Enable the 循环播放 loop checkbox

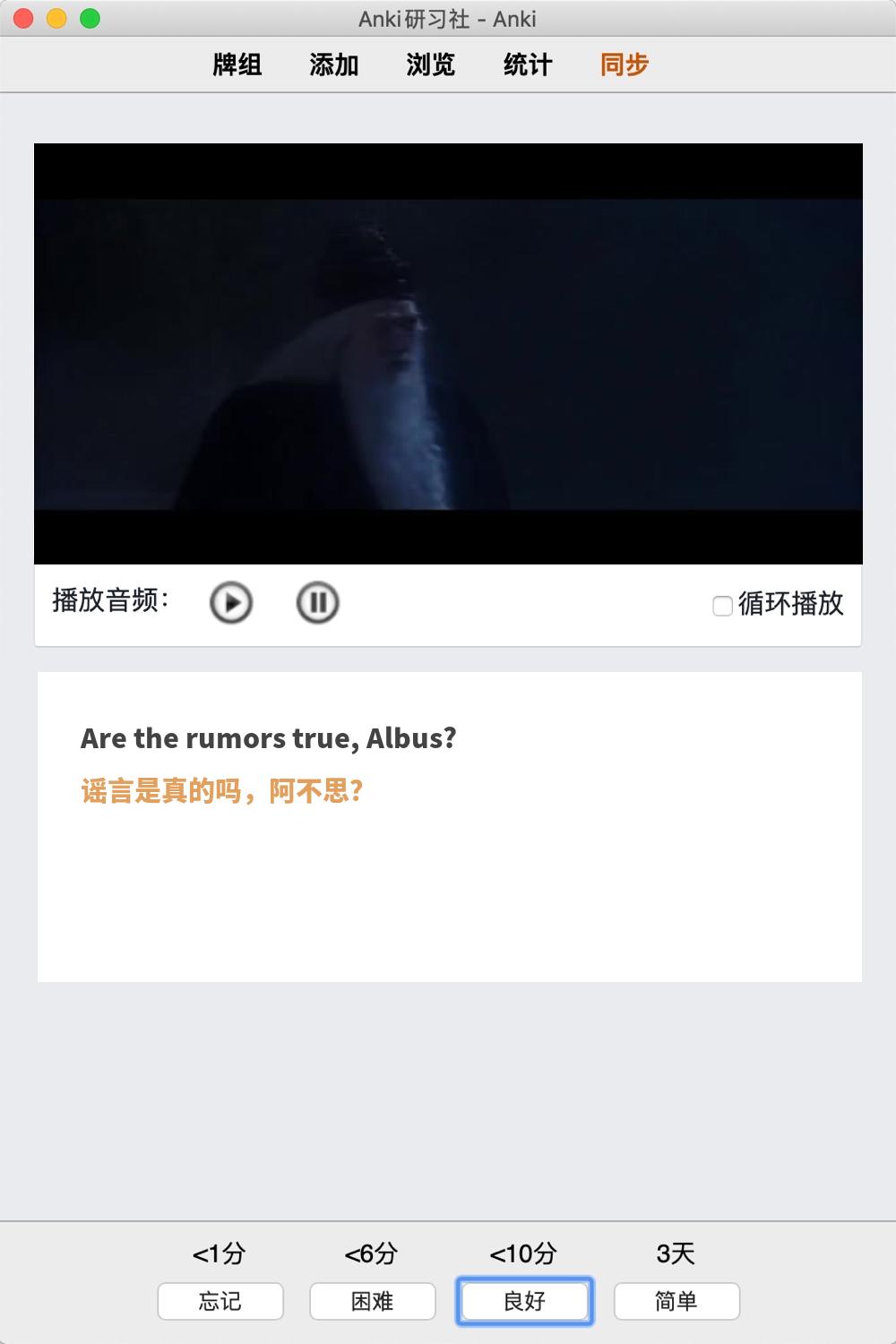click(x=722, y=606)
